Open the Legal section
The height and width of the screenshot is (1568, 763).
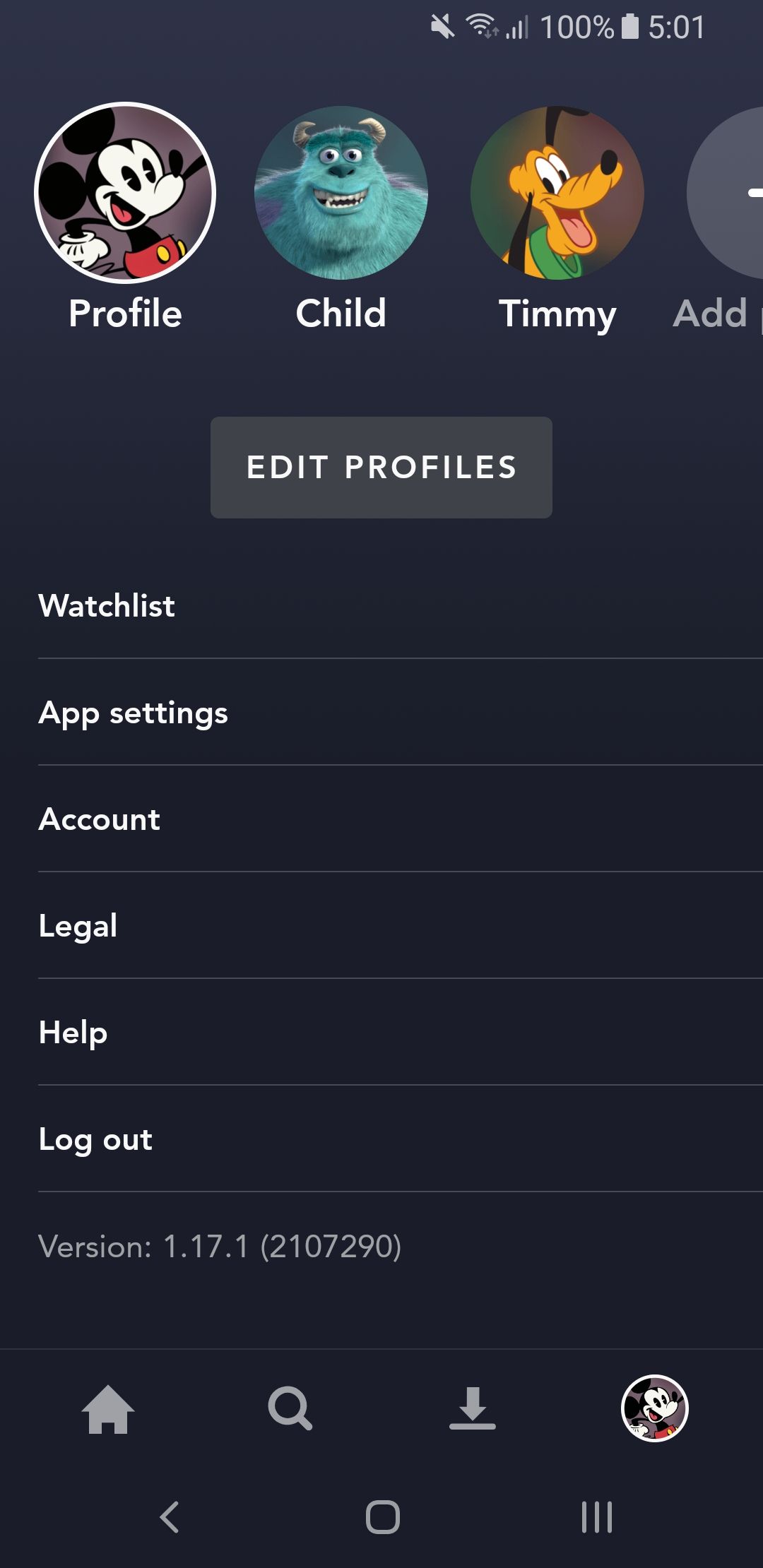(78, 925)
